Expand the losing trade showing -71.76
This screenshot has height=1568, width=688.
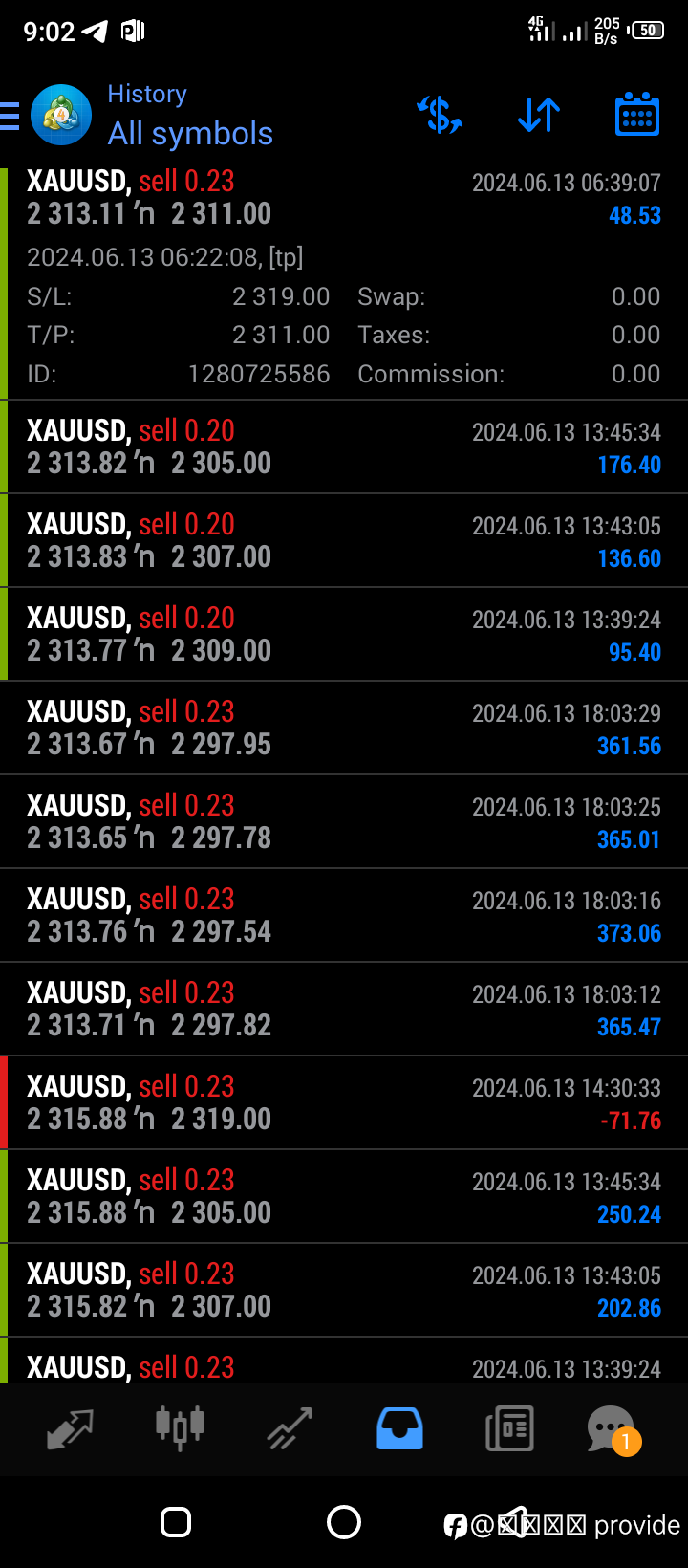click(344, 1102)
